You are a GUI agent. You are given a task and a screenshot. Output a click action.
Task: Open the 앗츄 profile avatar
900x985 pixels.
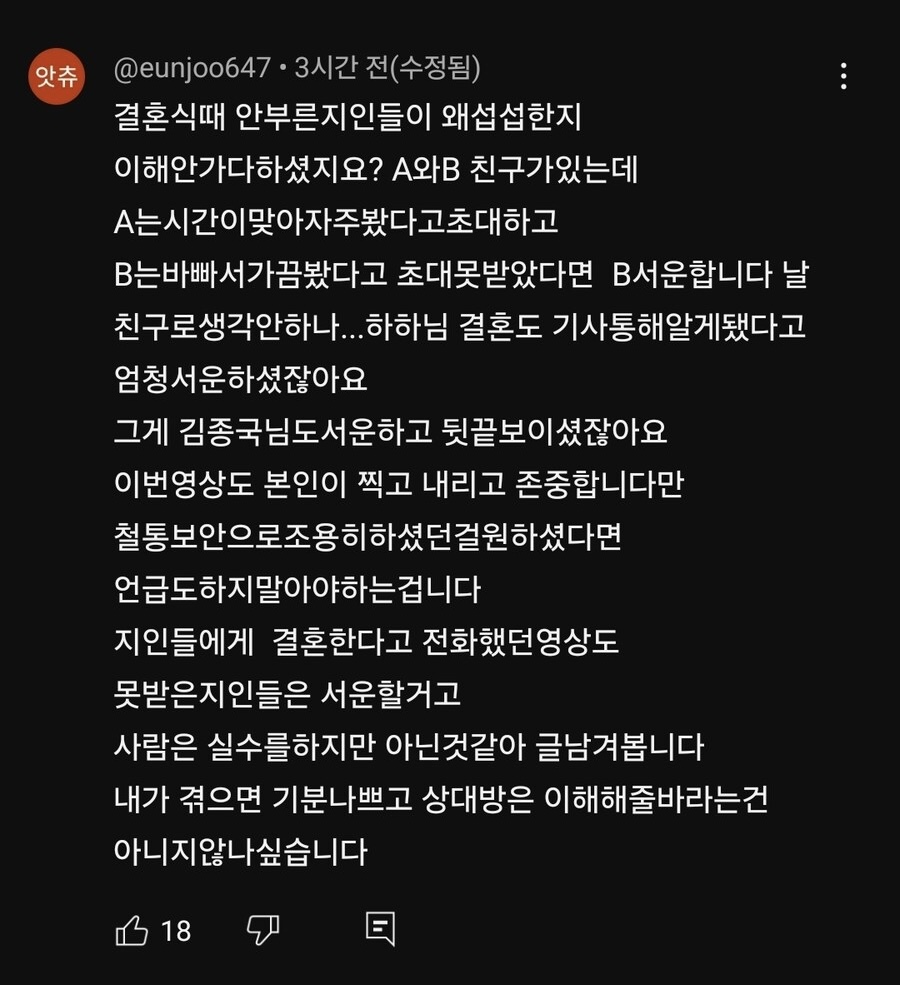point(56,75)
